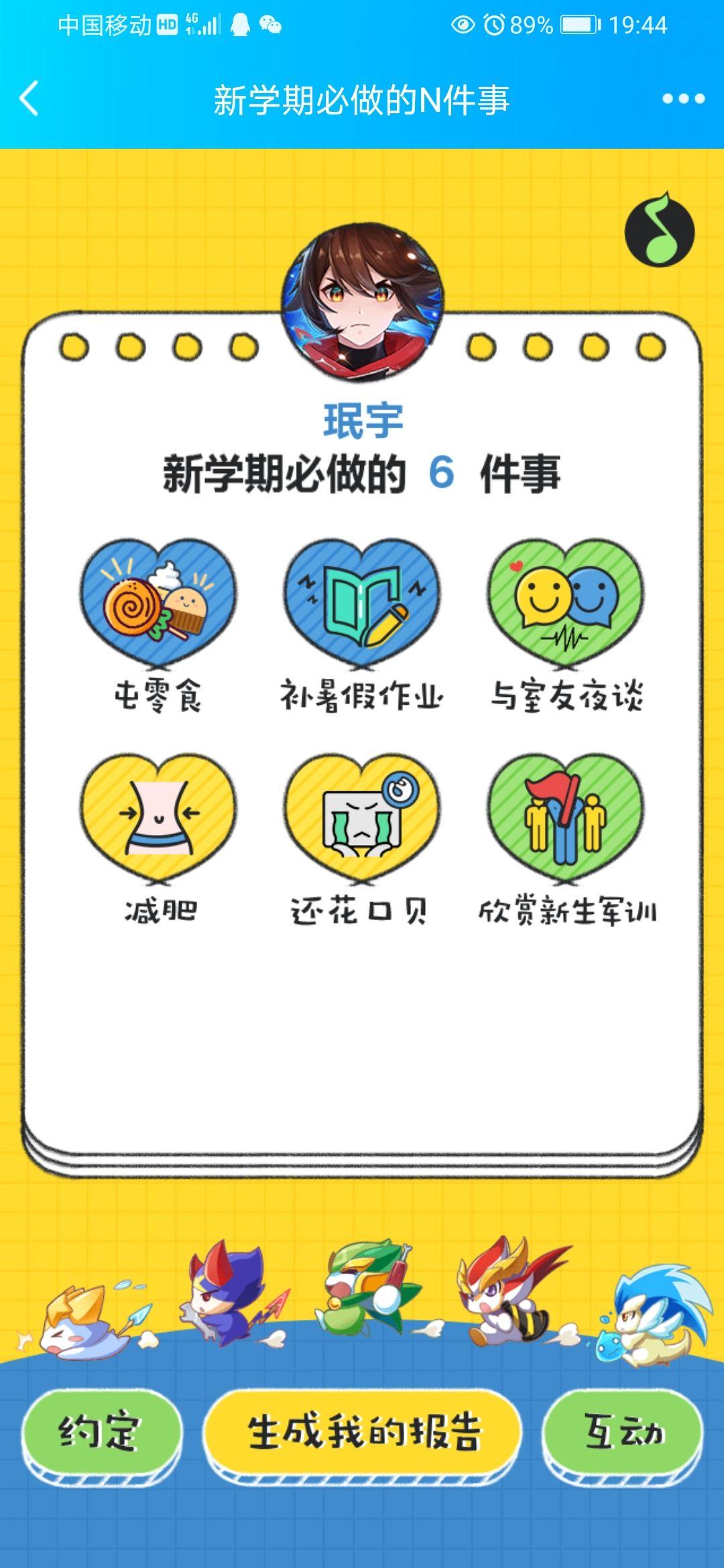This screenshot has width=724, height=1568.
Task: Tap the 约定 button
Action: (x=101, y=1431)
